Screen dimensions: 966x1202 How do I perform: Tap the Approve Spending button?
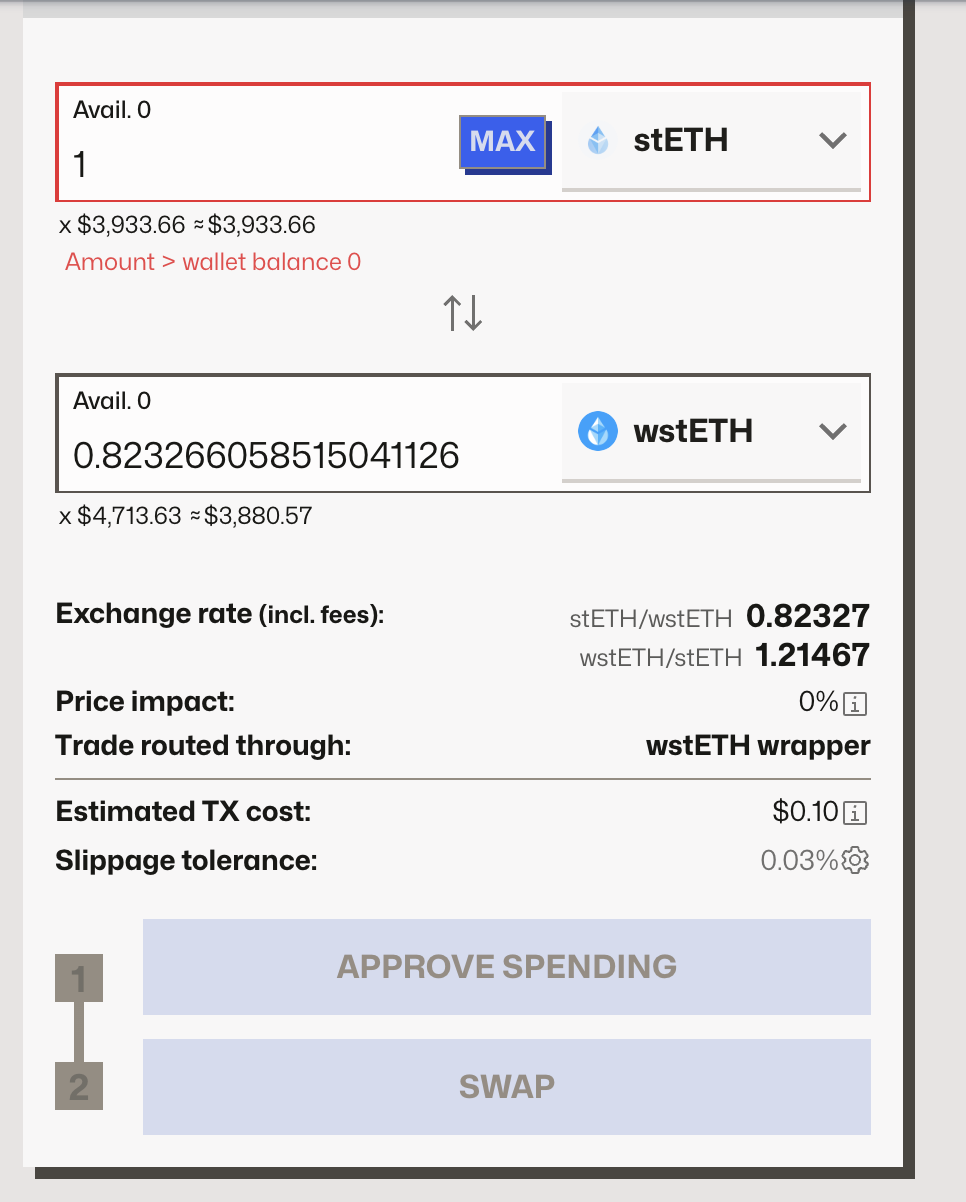click(x=506, y=967)
